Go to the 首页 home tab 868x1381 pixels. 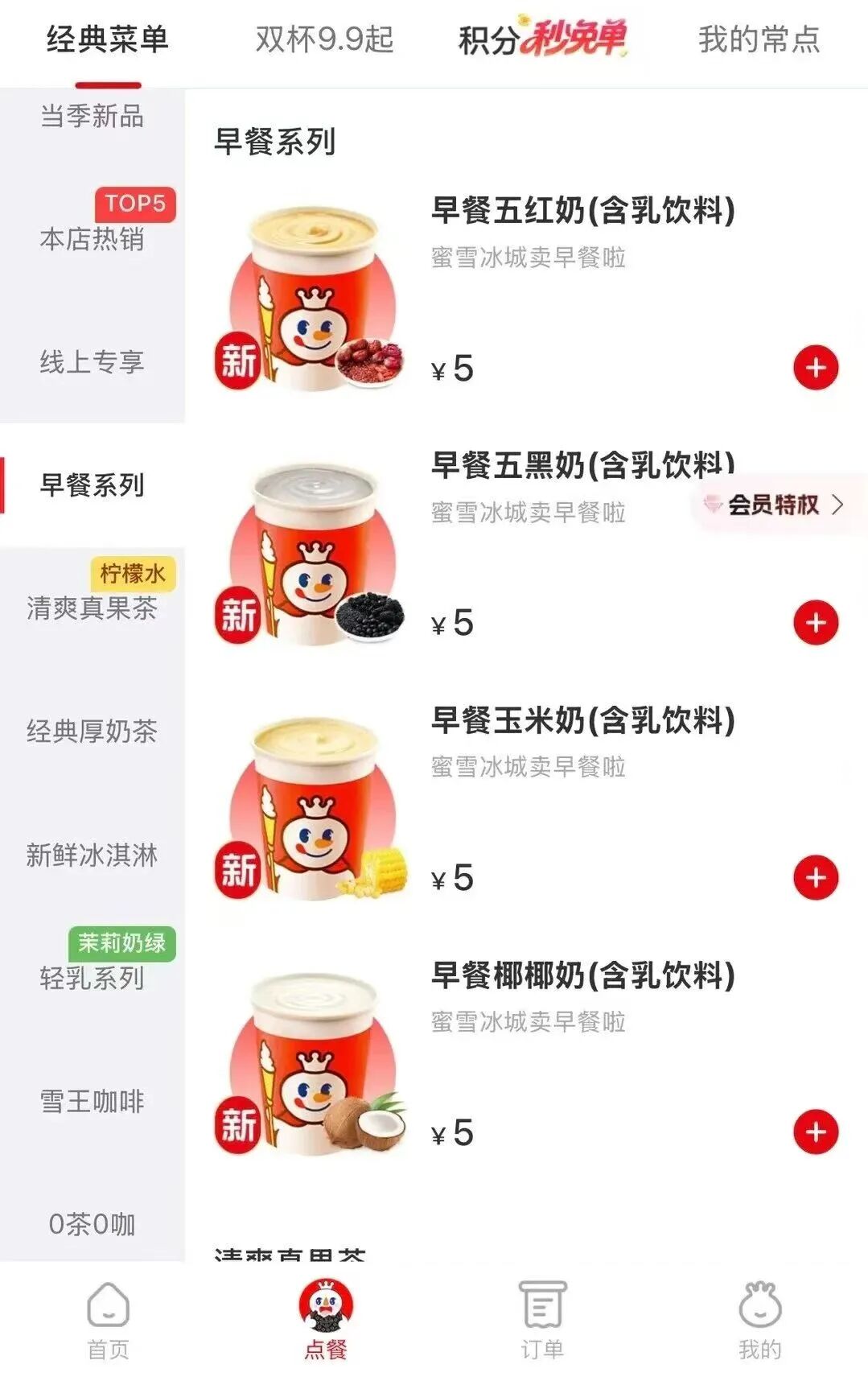[x=108, y=1320]
